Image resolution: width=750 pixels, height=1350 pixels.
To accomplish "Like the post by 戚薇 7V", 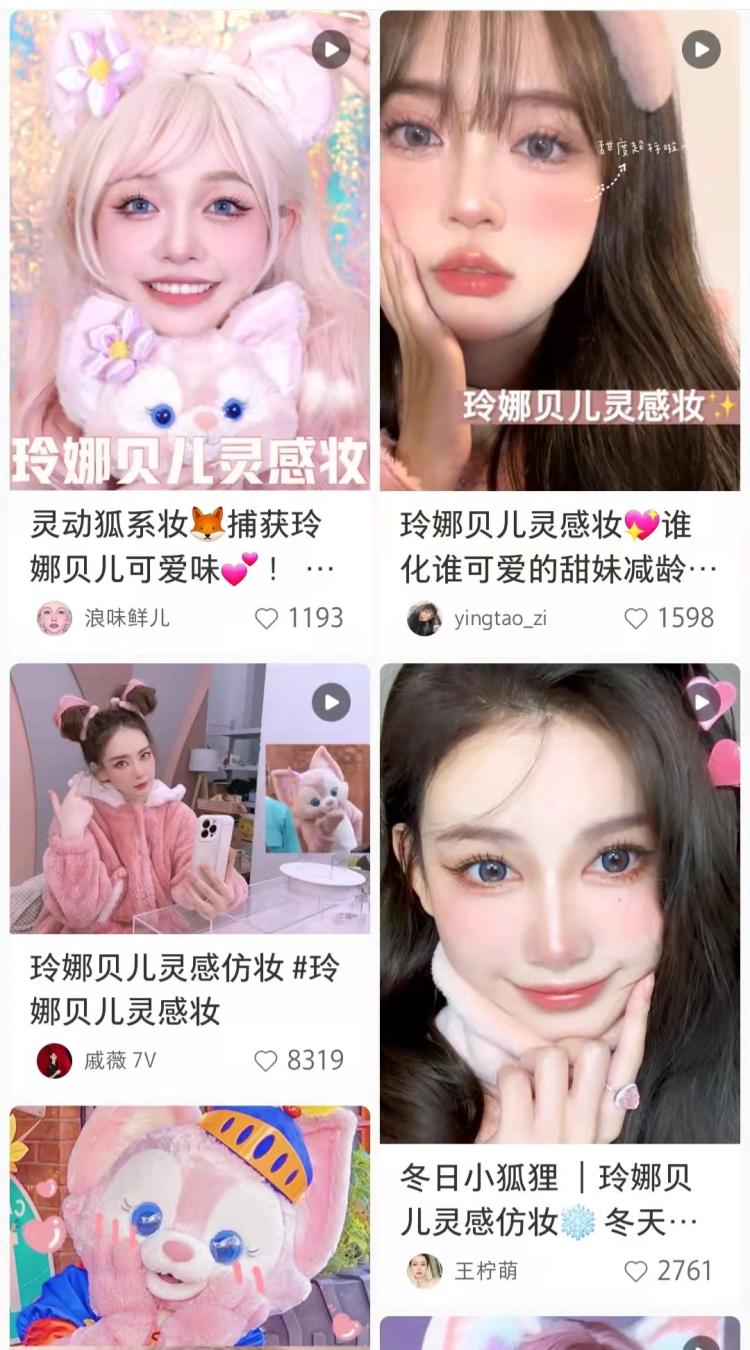I will pyautogui.click(x=265, y=1061).
